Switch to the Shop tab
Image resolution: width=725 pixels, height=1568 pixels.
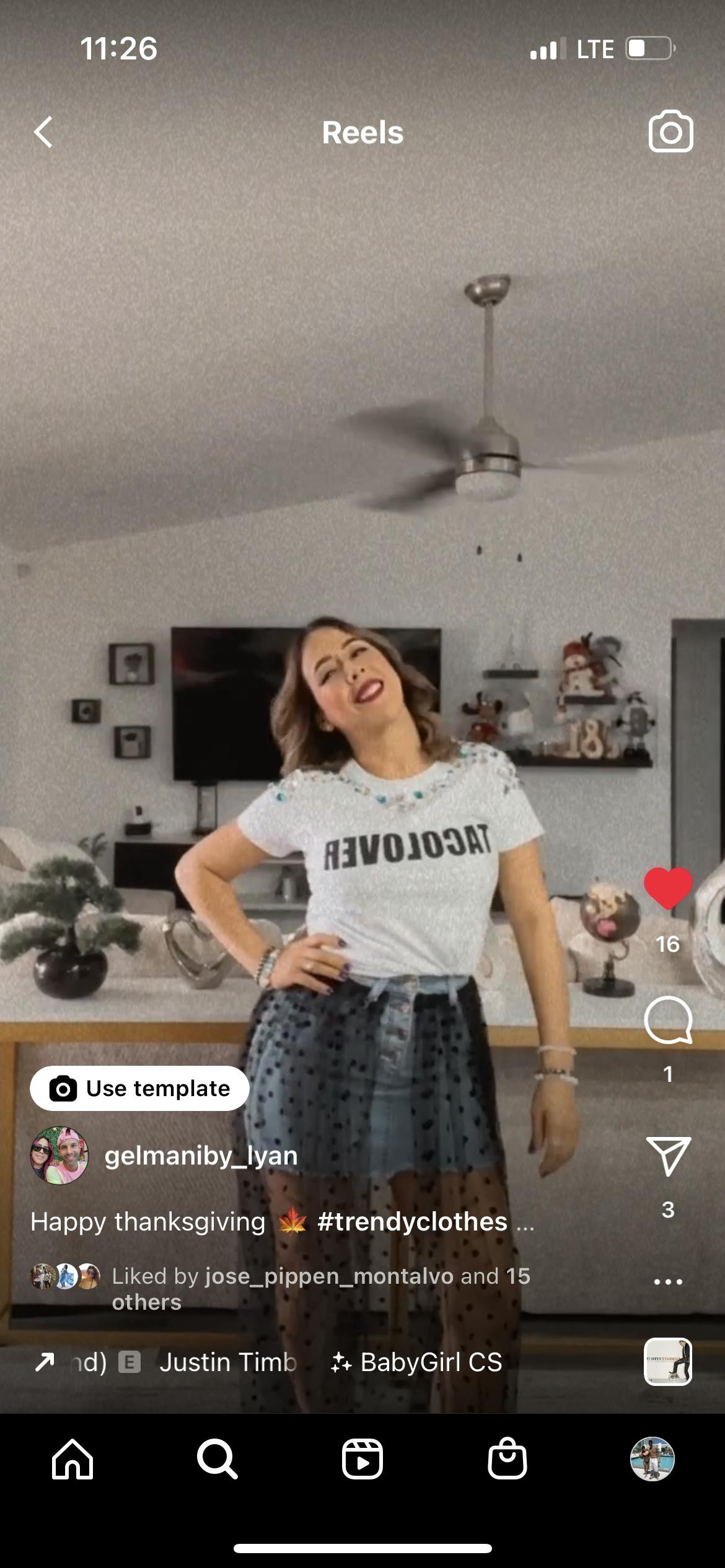[x=507, y=1459]
